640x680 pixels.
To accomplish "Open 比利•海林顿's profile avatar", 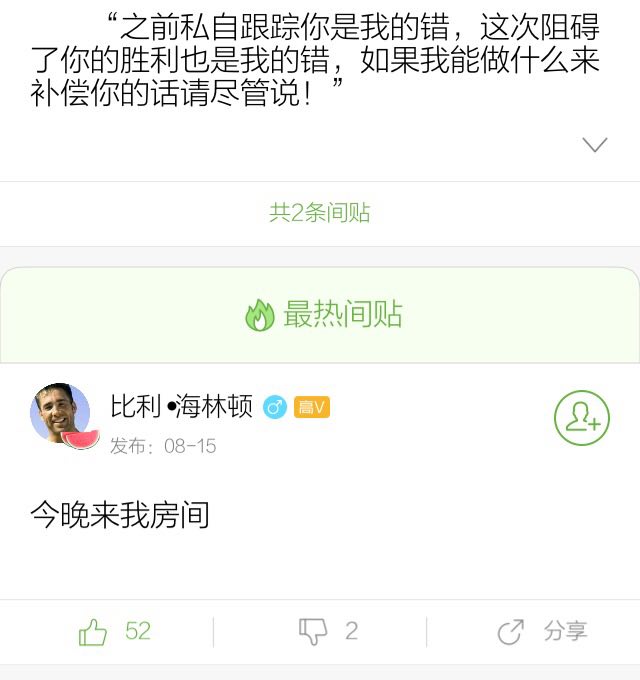I will (61, 412).
